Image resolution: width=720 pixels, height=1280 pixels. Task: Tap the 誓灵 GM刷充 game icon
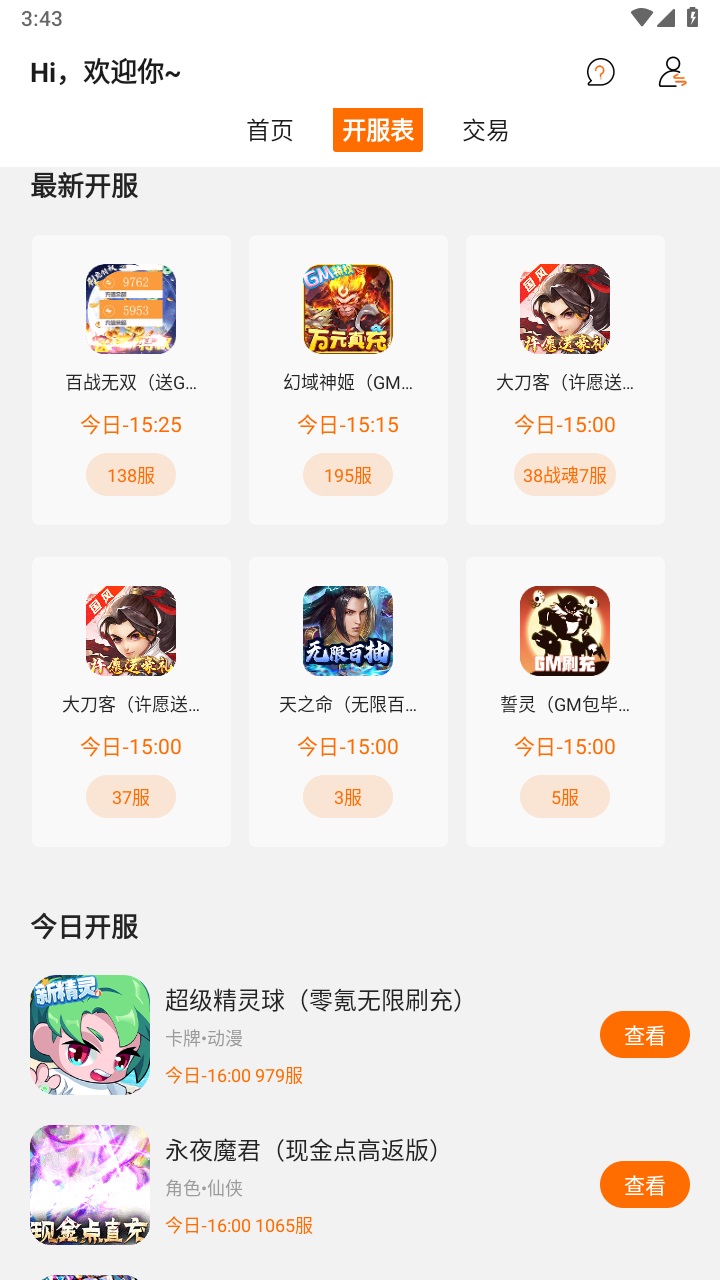(x=564, y=630)
